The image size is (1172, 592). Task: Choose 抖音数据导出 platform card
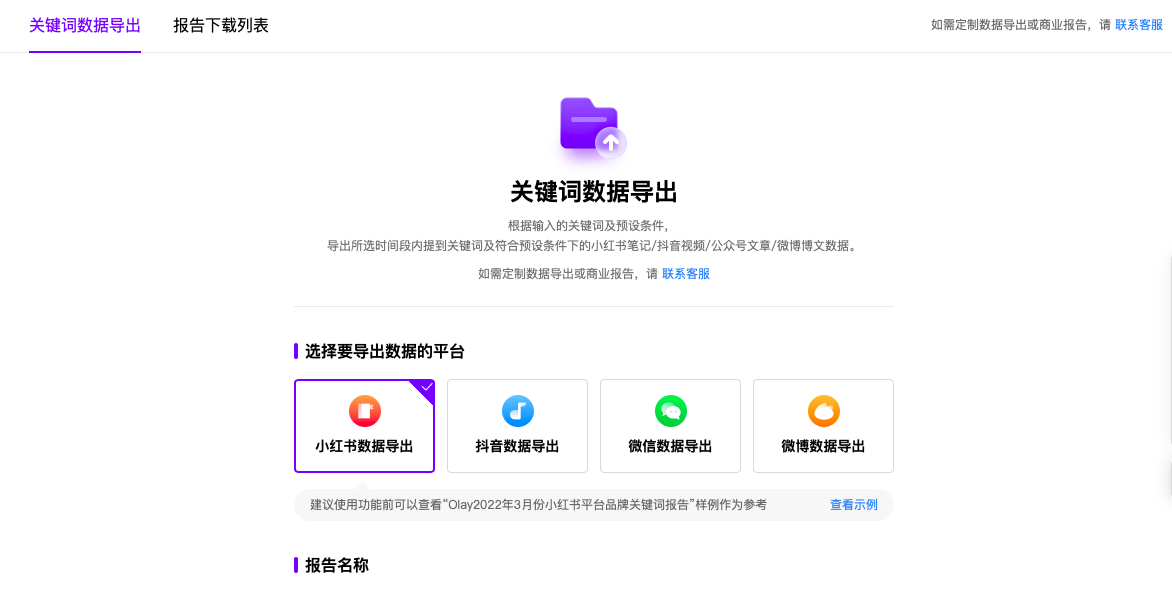click(517, 426)
